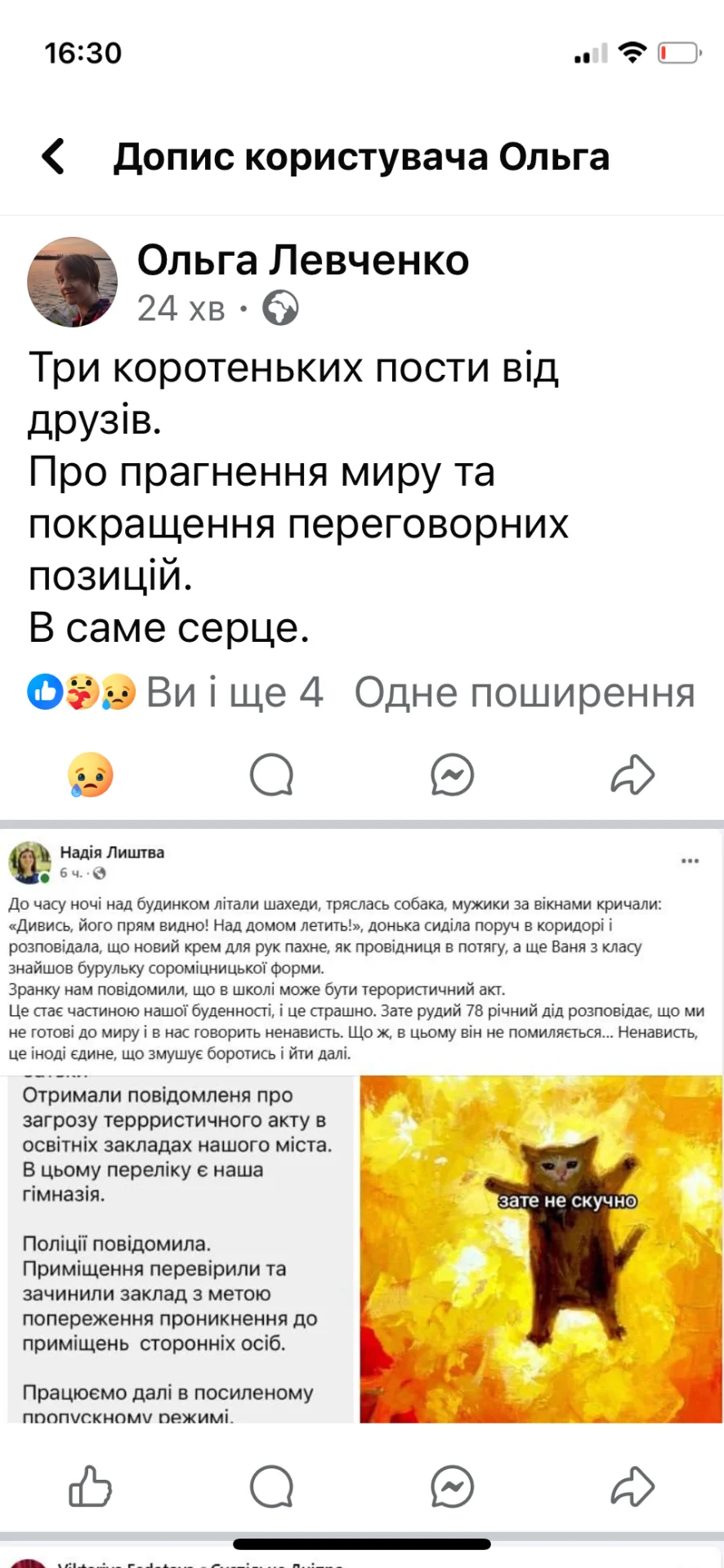The height and width of the screenshot is (1568, 724).
Task: Change the sad reaction on Ольга's post
Action: (x=90, y=774)
